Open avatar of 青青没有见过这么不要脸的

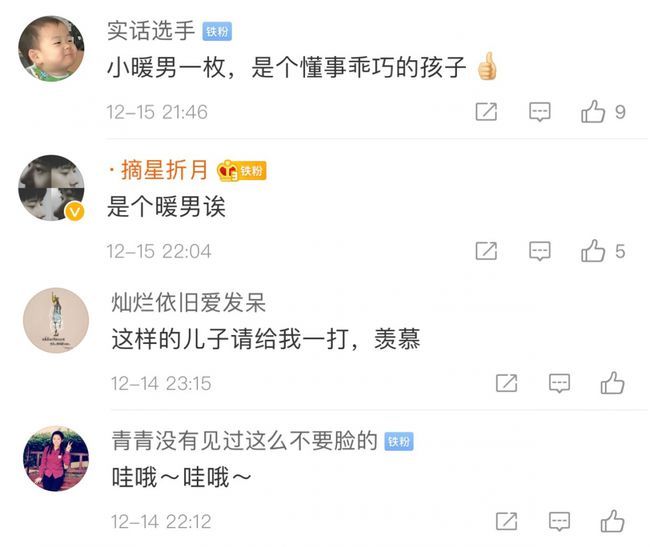(55, 458)
